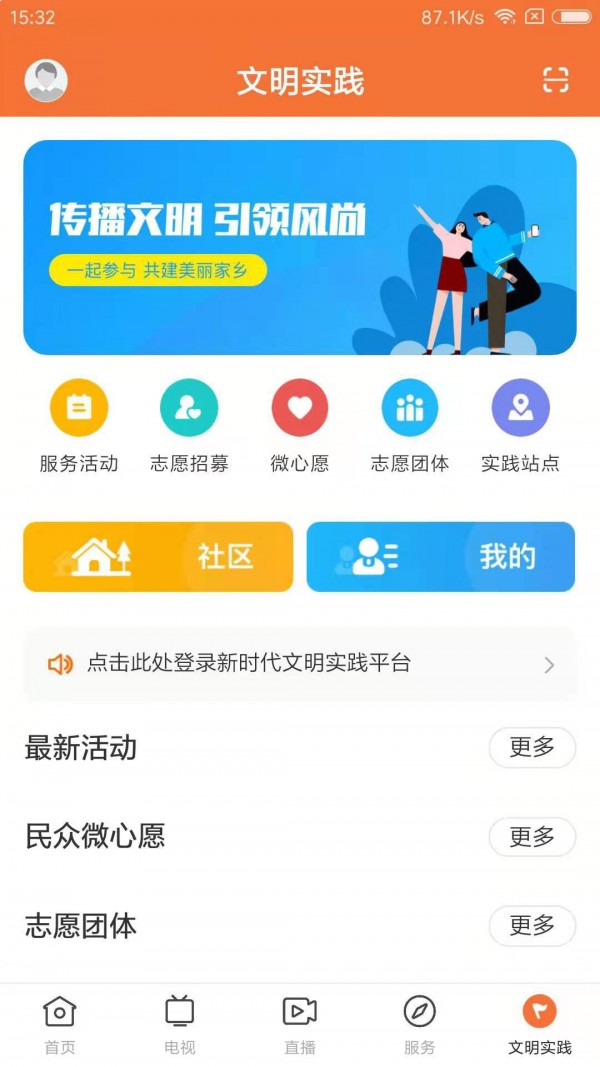Open the 我的 card
600x1067 pixels.
[441, 557]
